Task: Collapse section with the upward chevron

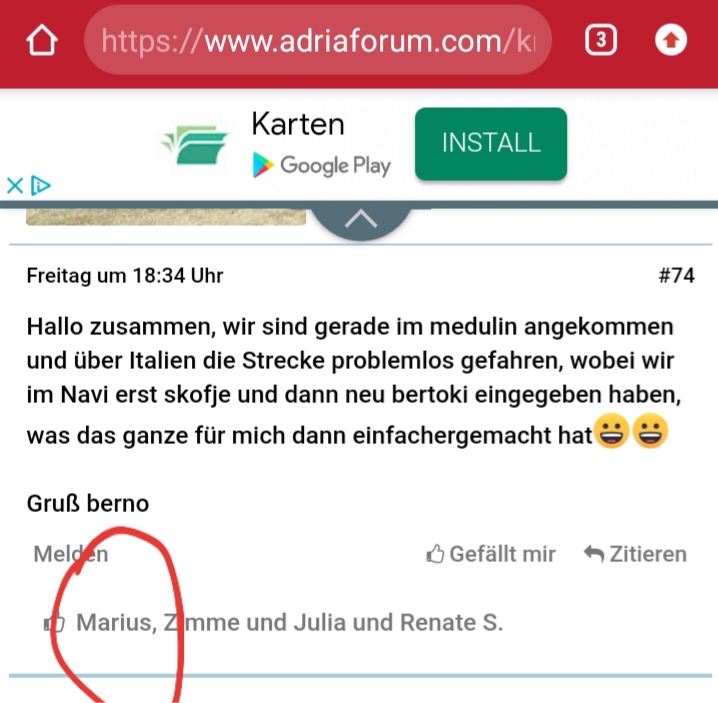Action: pyautogui.click(x=360, y=220)
